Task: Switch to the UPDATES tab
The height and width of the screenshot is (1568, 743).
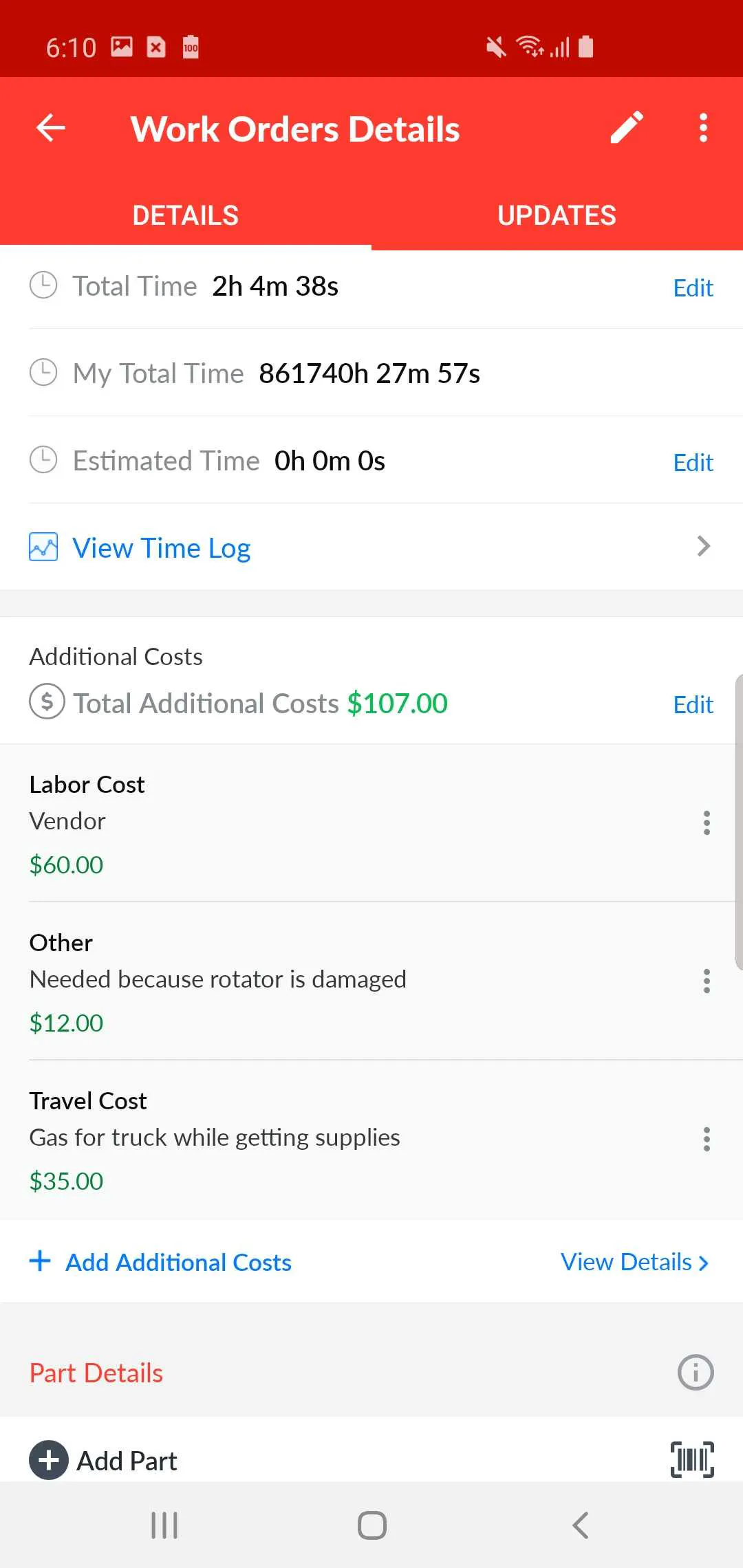Action: pyautogui.click(x=556, y=215)
